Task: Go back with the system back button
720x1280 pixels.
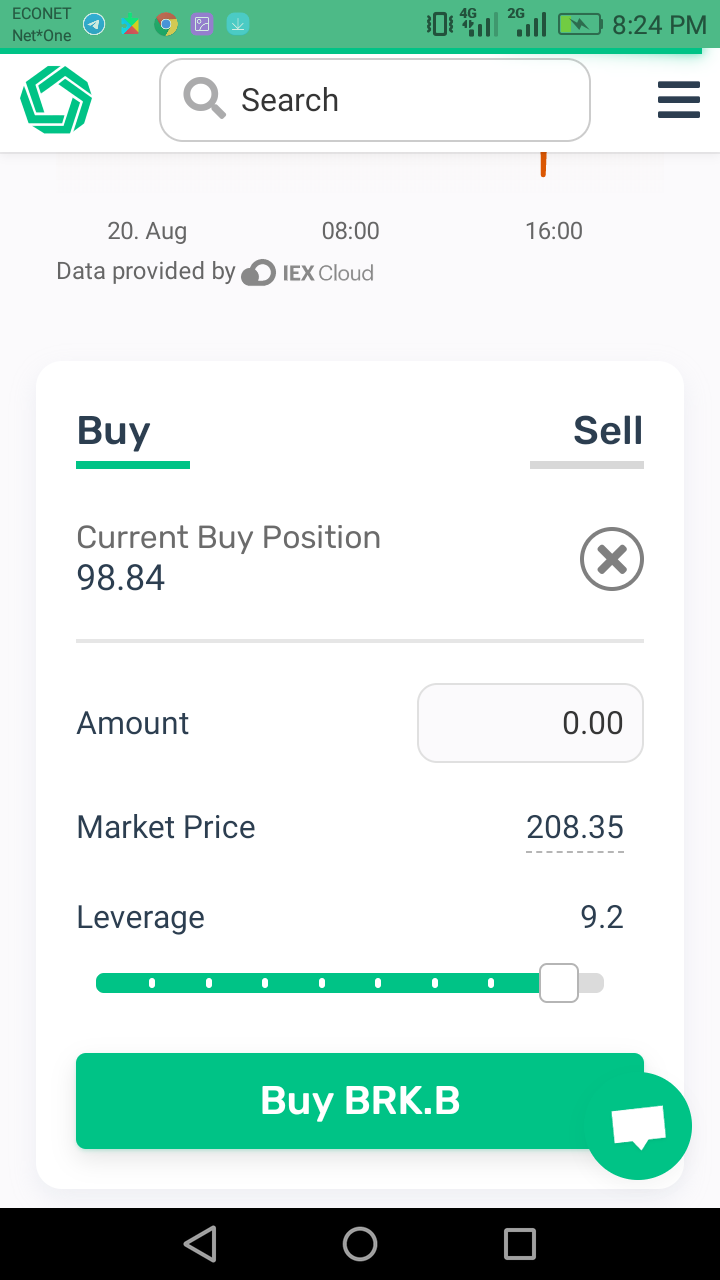Action: 200,1244
